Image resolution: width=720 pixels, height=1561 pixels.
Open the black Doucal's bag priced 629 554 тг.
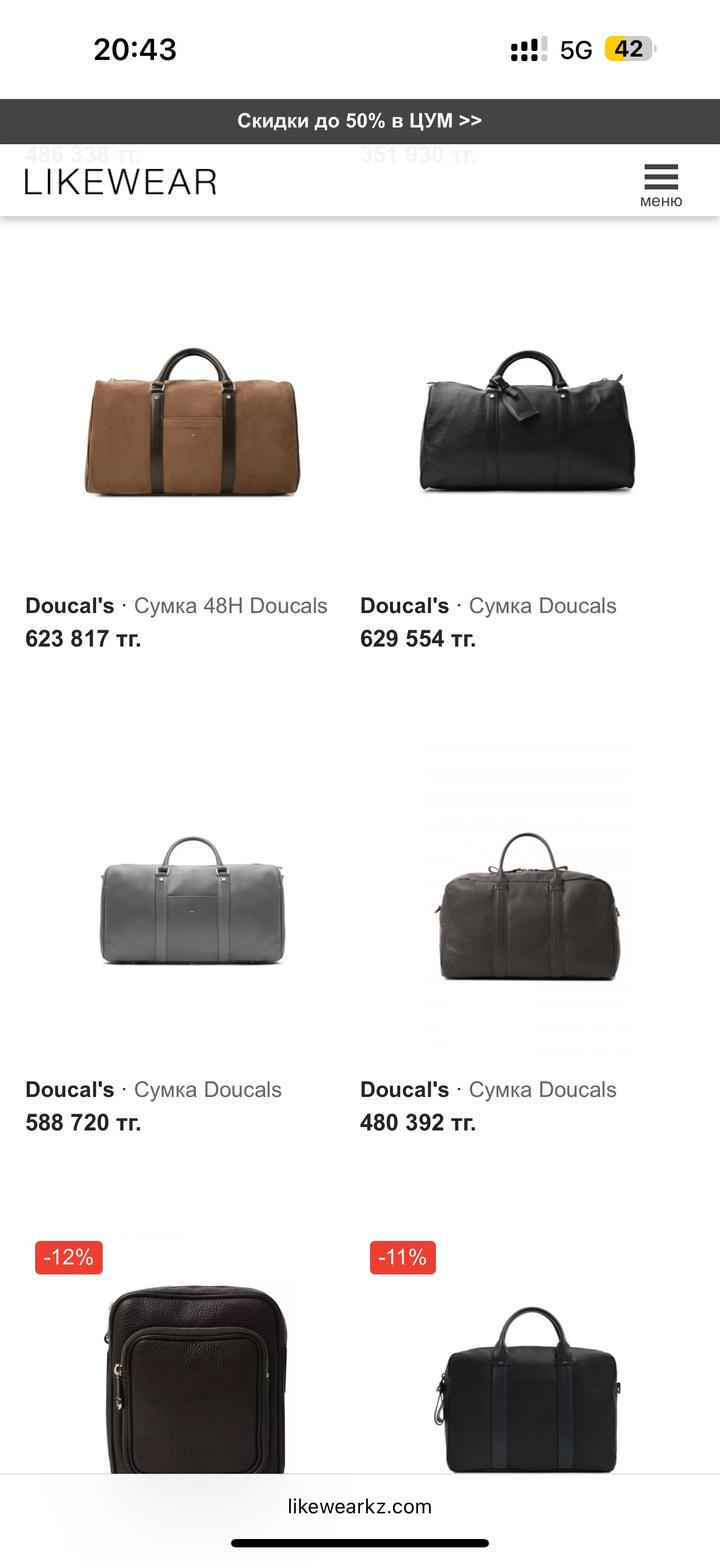(x=527, y=422)
